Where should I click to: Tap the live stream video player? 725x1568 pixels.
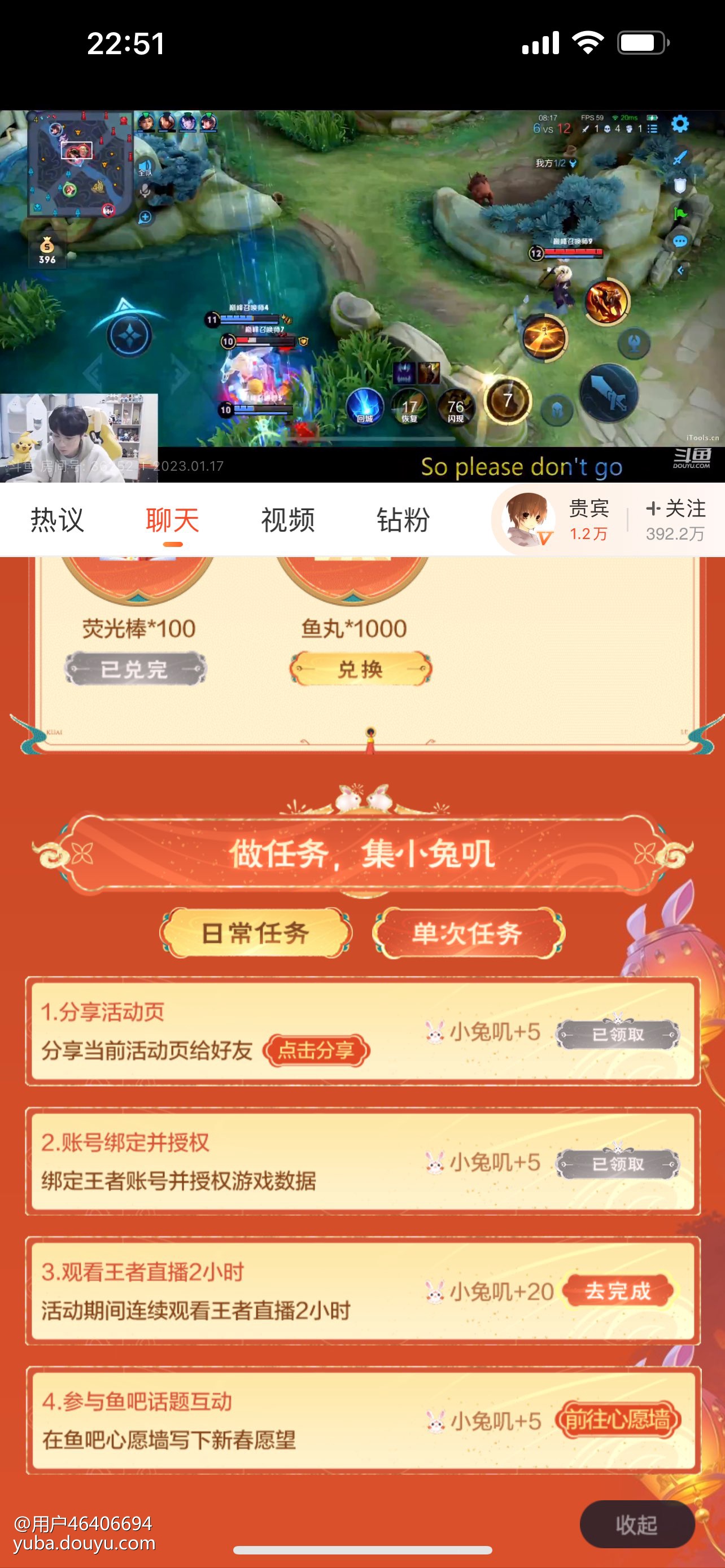pyautogui.click(x=362, y=292)
